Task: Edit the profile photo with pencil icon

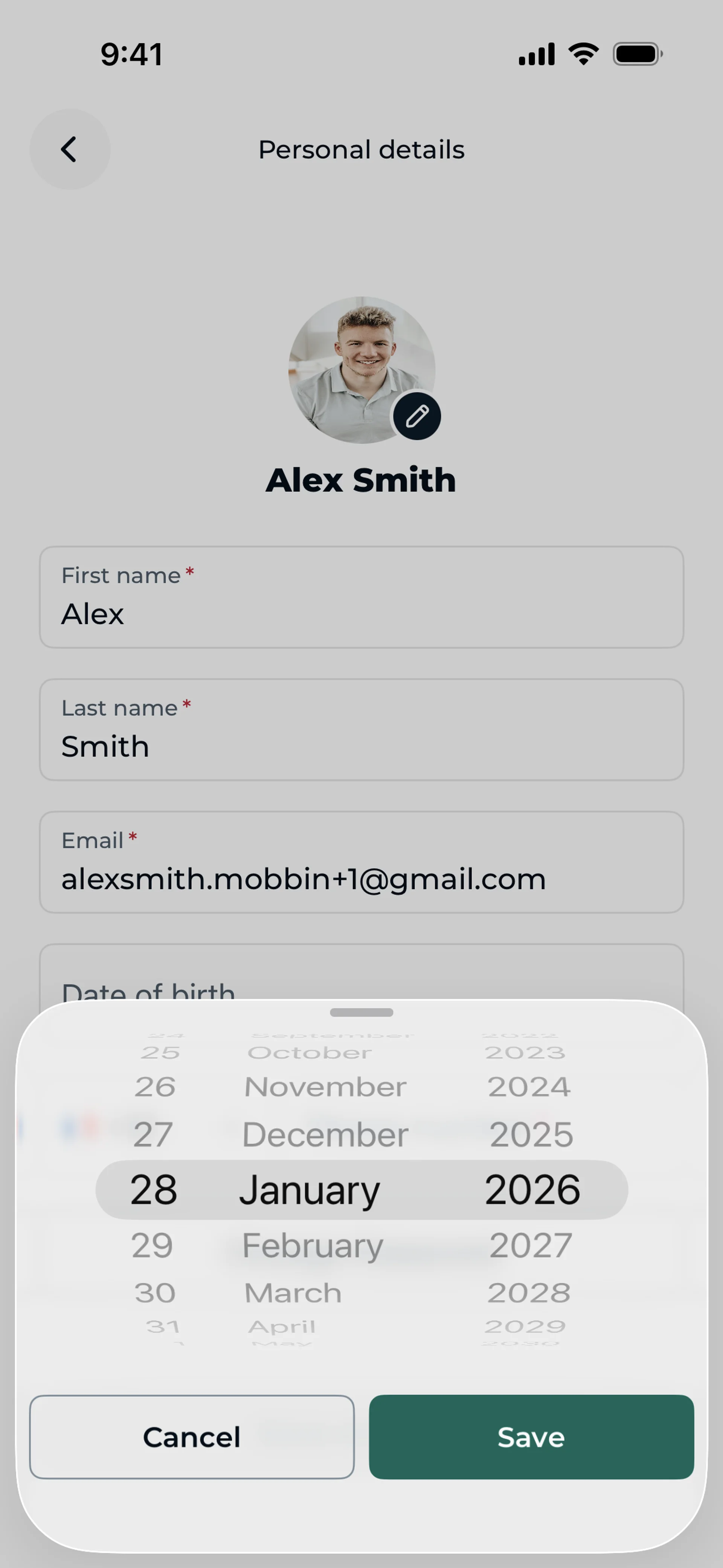Action: pos(417,416)
